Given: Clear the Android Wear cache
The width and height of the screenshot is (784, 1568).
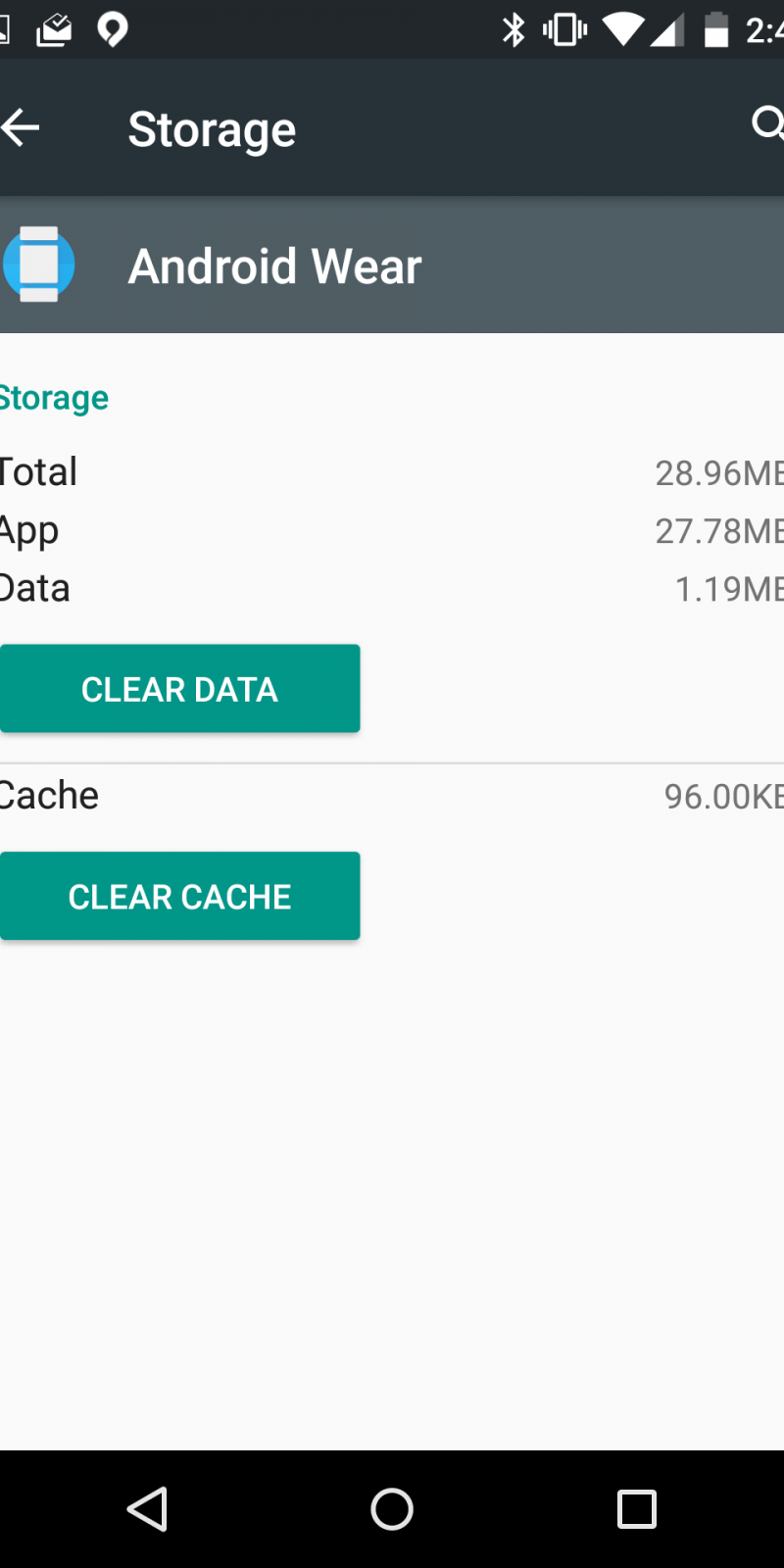Looking at the screenshot, I should [x=180, y=897].
